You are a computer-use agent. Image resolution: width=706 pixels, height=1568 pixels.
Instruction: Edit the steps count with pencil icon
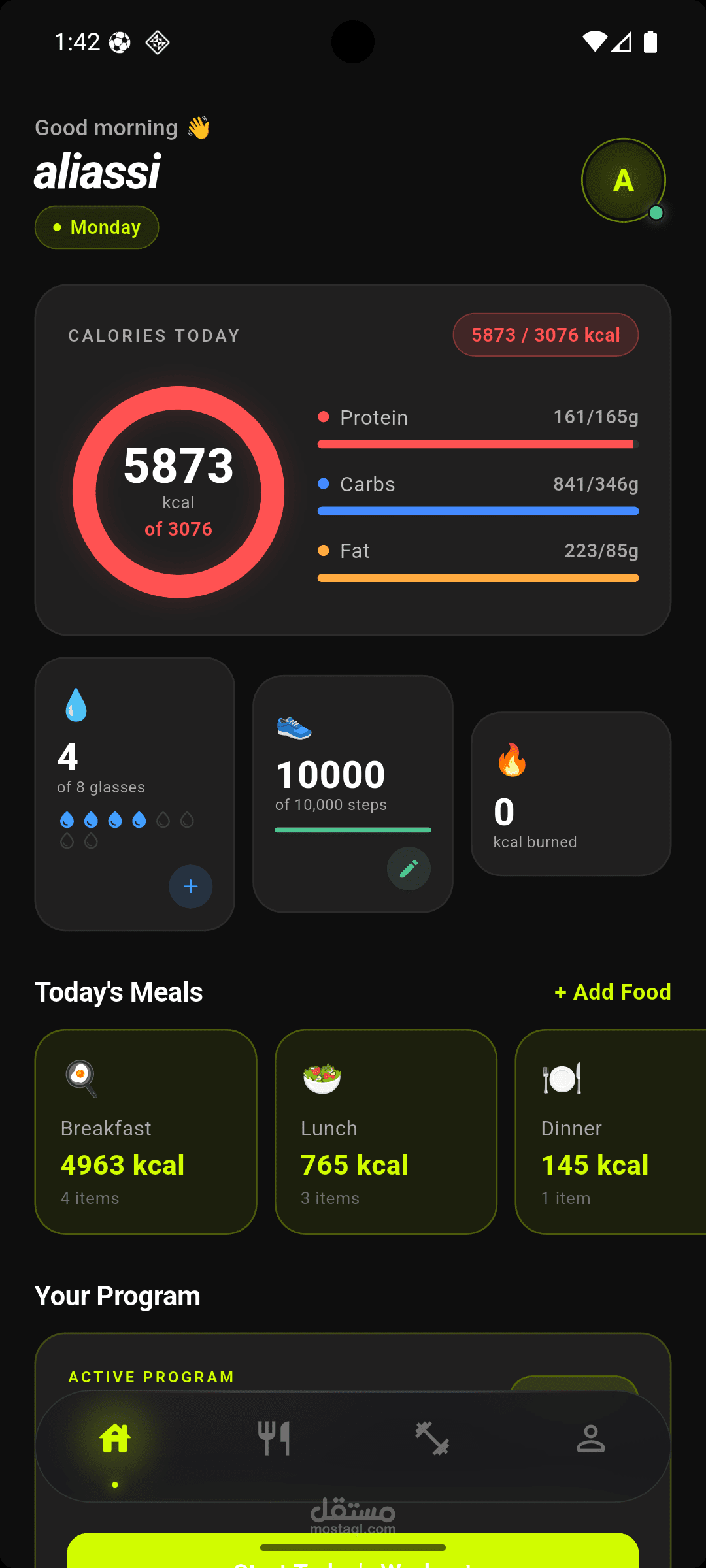(x=409, y=869)
